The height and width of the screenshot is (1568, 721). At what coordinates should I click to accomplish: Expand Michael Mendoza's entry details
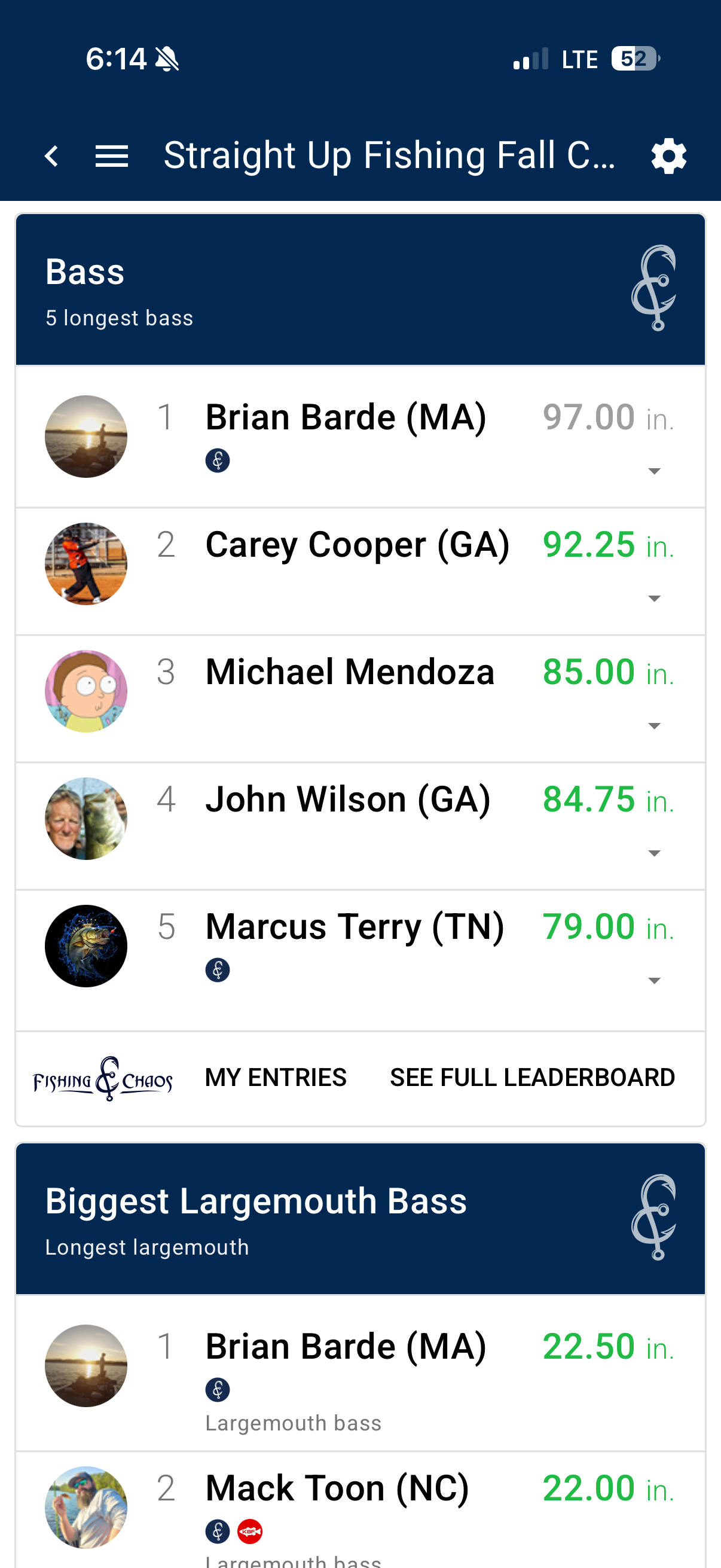click(x=654, y=725)
